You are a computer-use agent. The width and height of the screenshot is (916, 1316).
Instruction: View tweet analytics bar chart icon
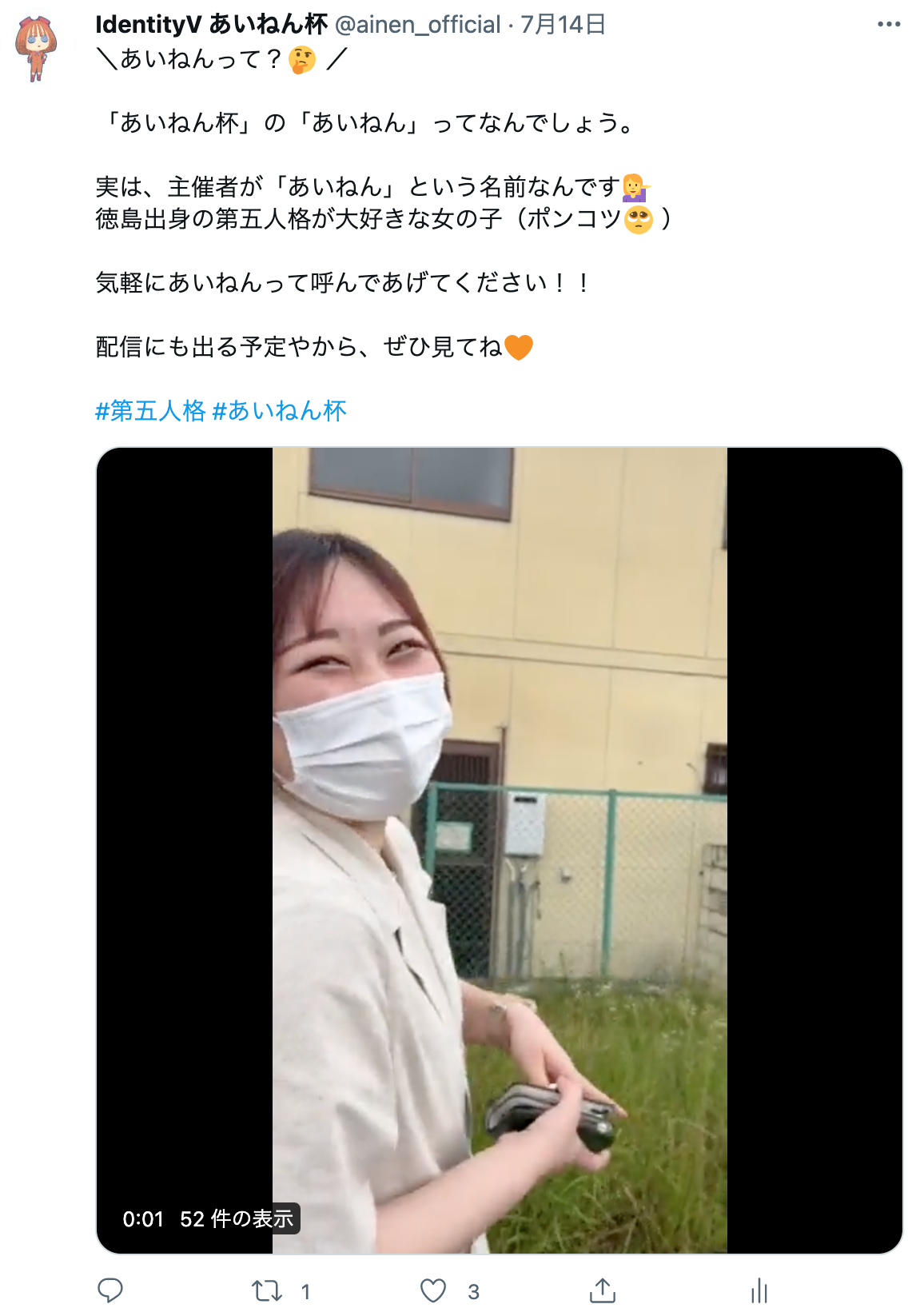click(x=759, y=1290)
